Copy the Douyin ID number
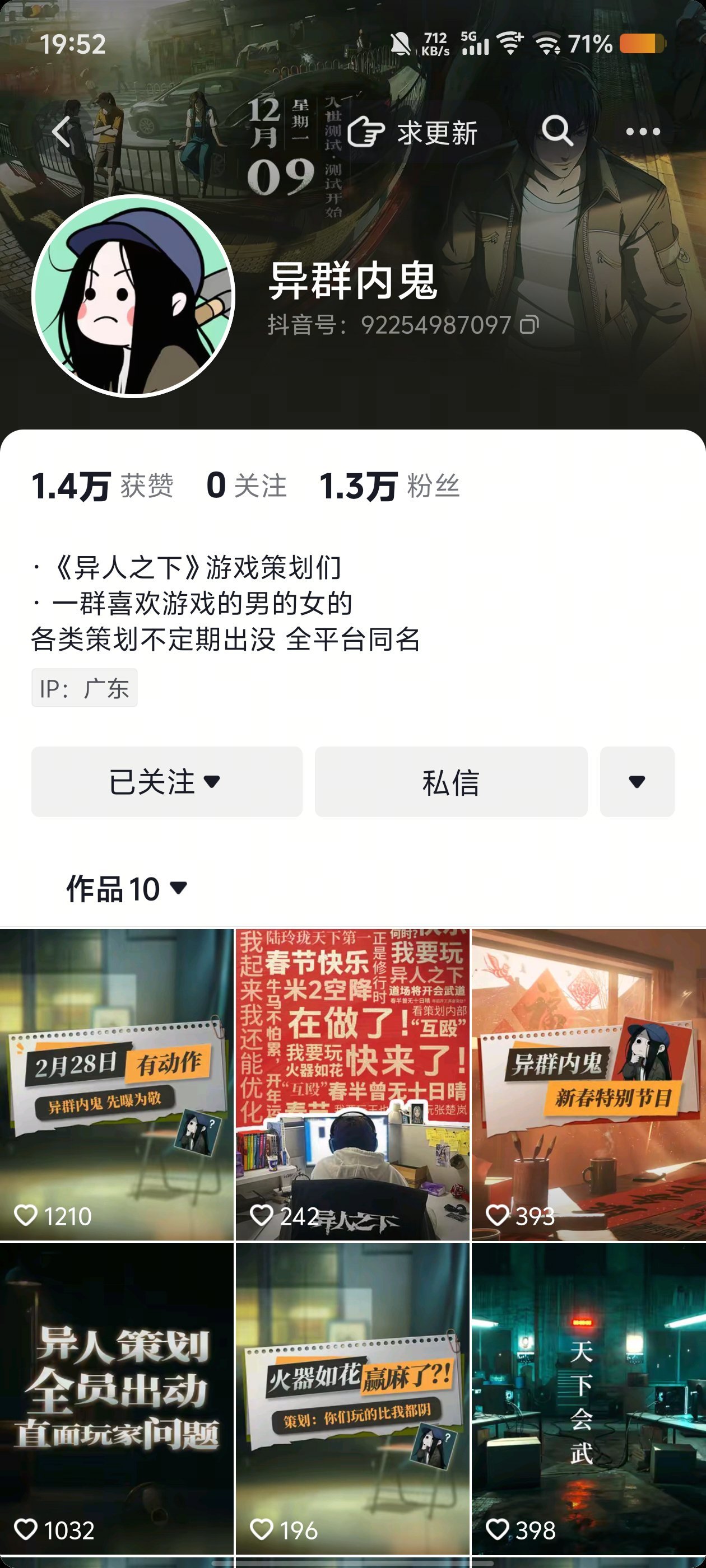This screenshot has width=706, height=1568. [529, 325]
